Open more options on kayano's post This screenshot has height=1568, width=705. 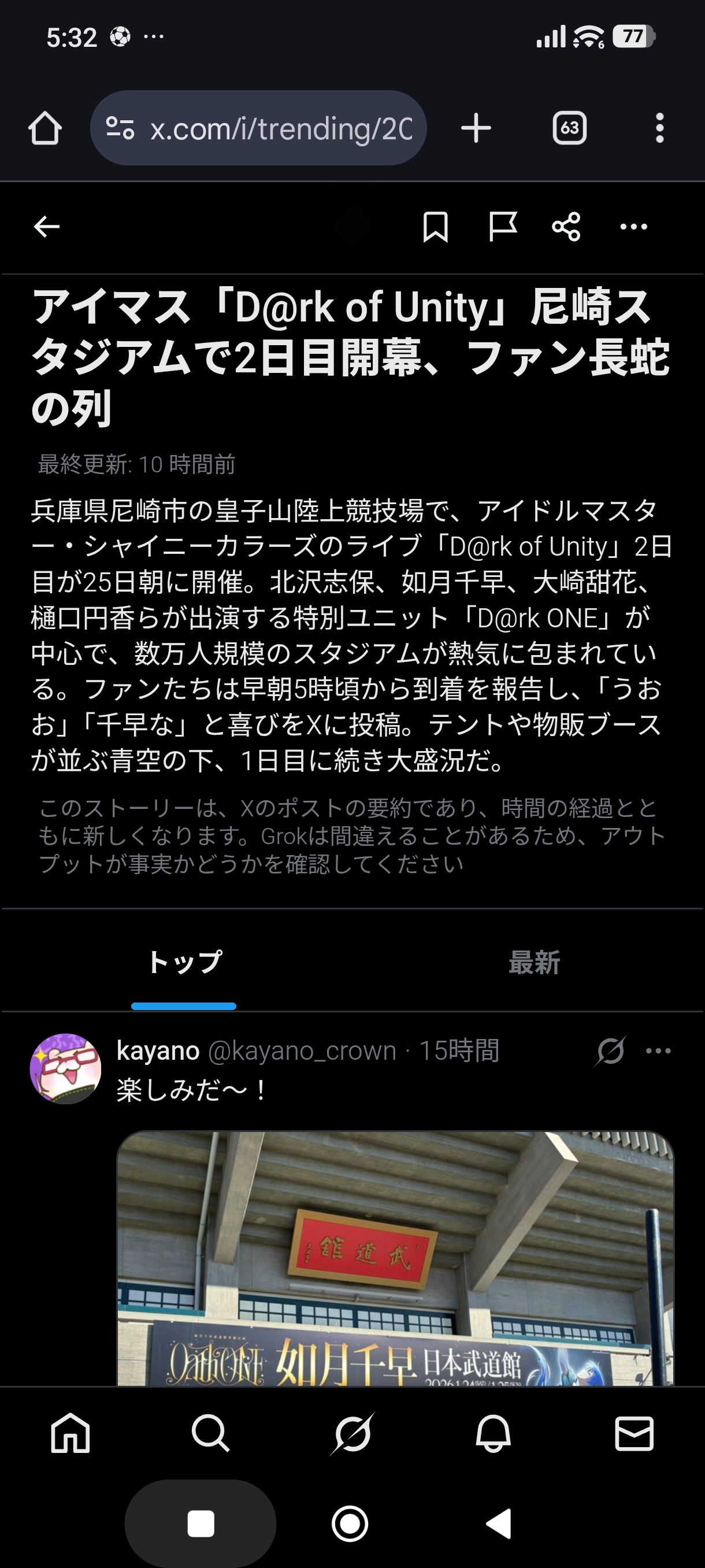coord(658,1051)
